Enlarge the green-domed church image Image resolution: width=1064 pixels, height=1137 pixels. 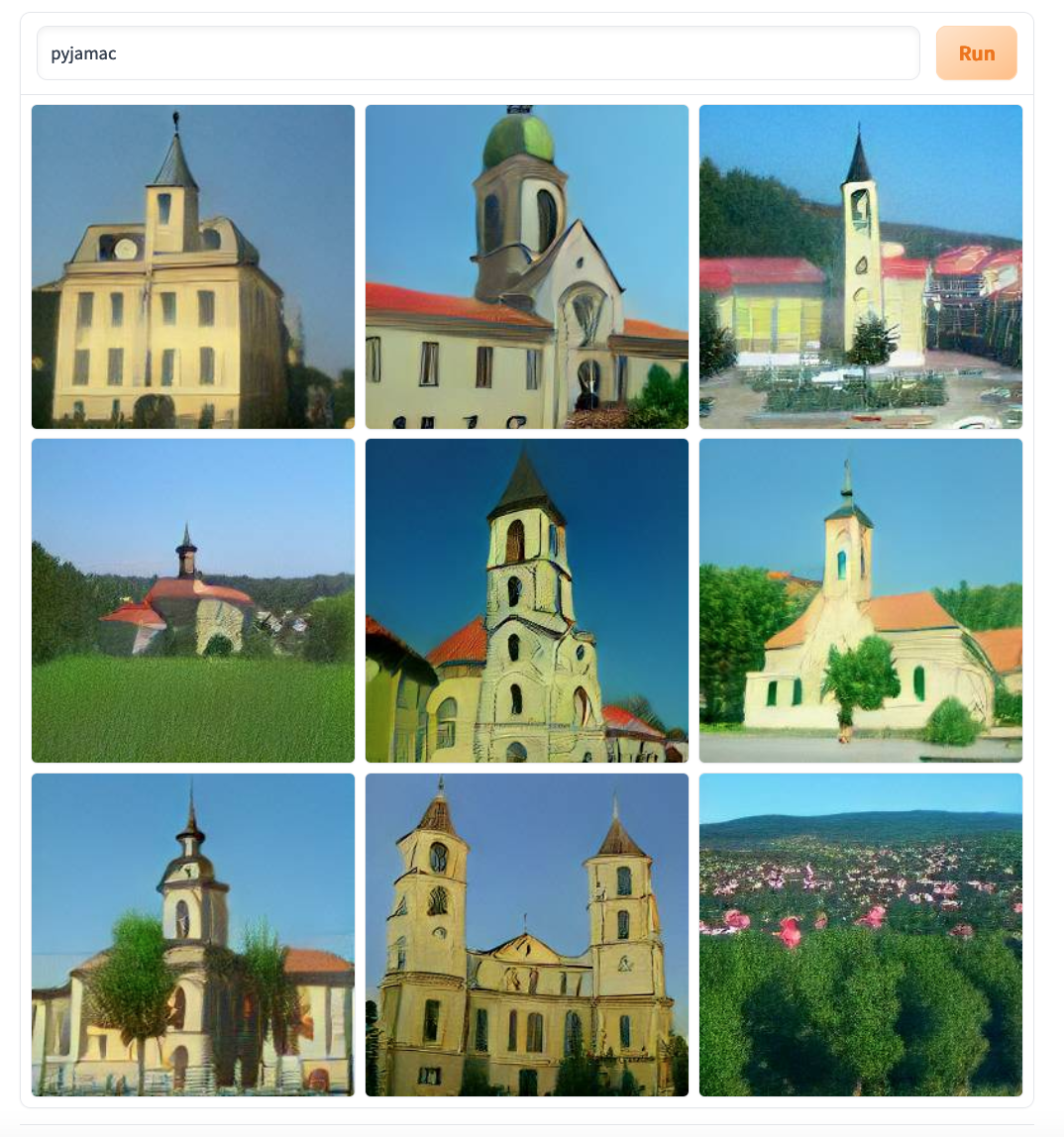click(527, 266)
